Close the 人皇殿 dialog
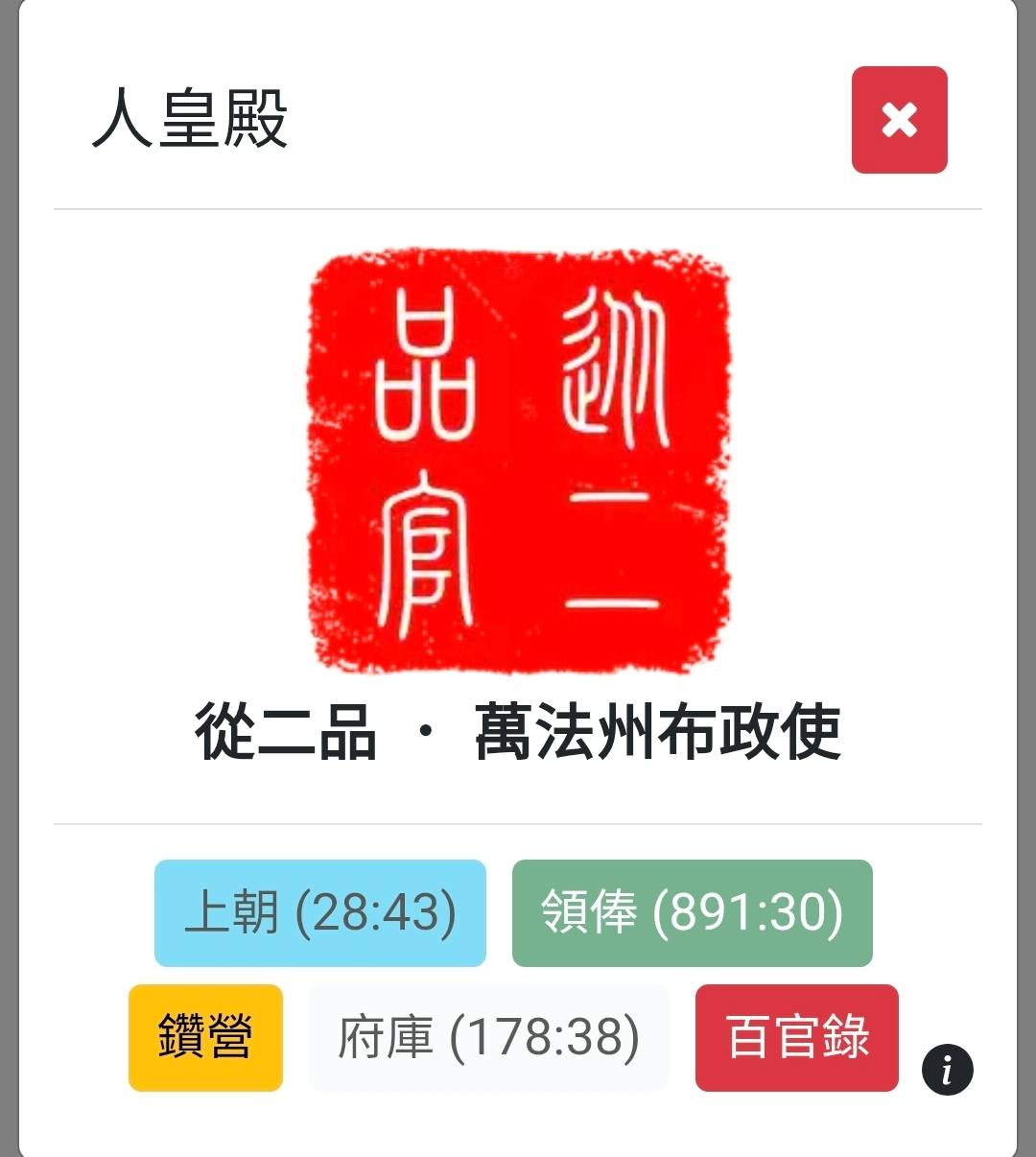 (899, 120)
